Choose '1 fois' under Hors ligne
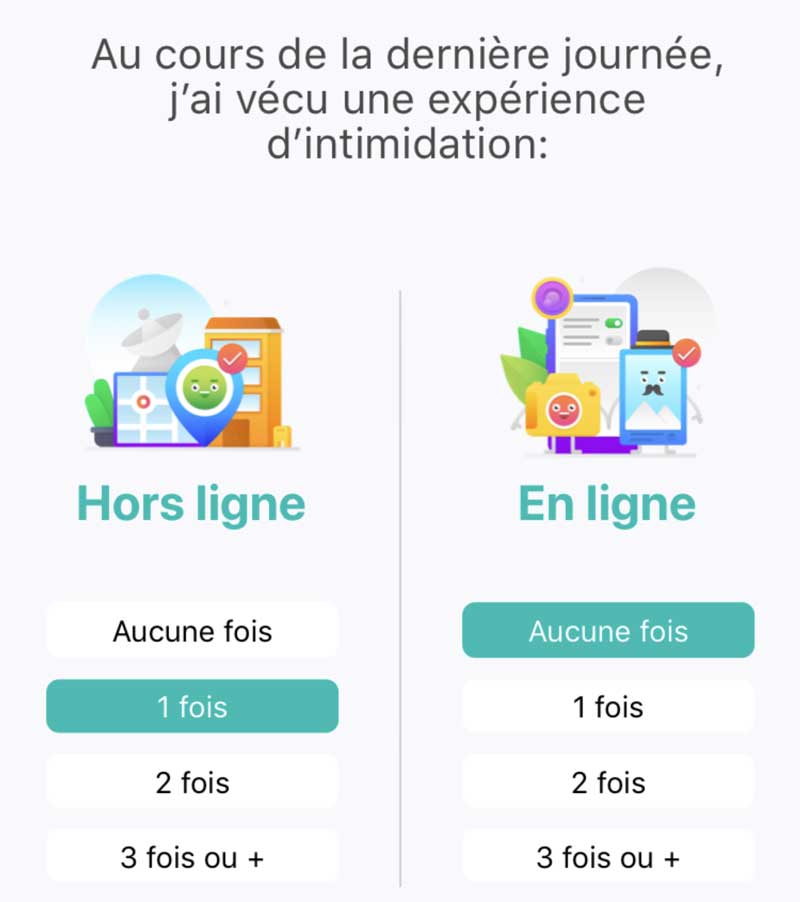 pos(192,707)
